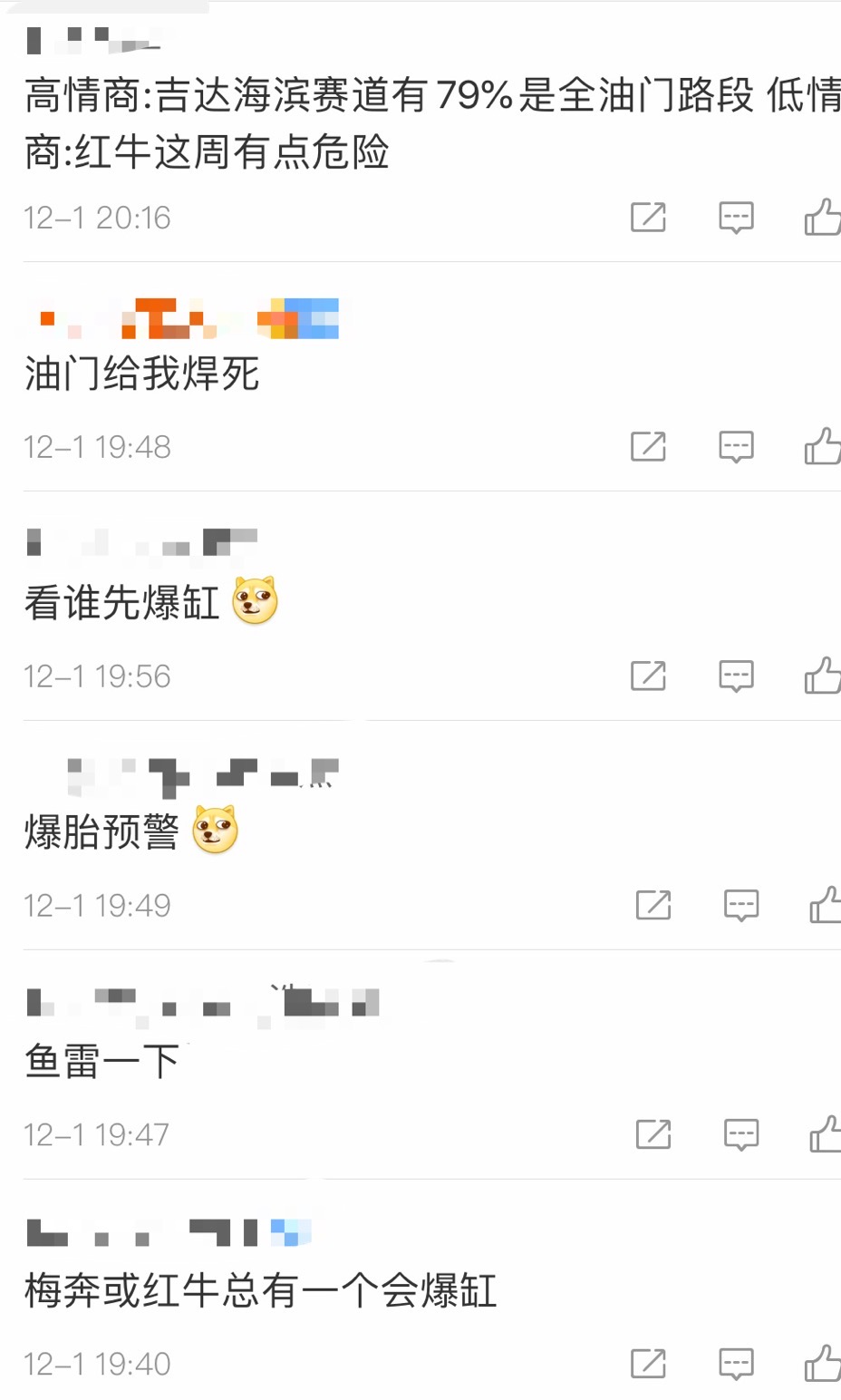Image resolution: width=841 pixels, height=1400 pixels.
Task: Reply to the comment 爆胎预警
Action: click(741, 905)
